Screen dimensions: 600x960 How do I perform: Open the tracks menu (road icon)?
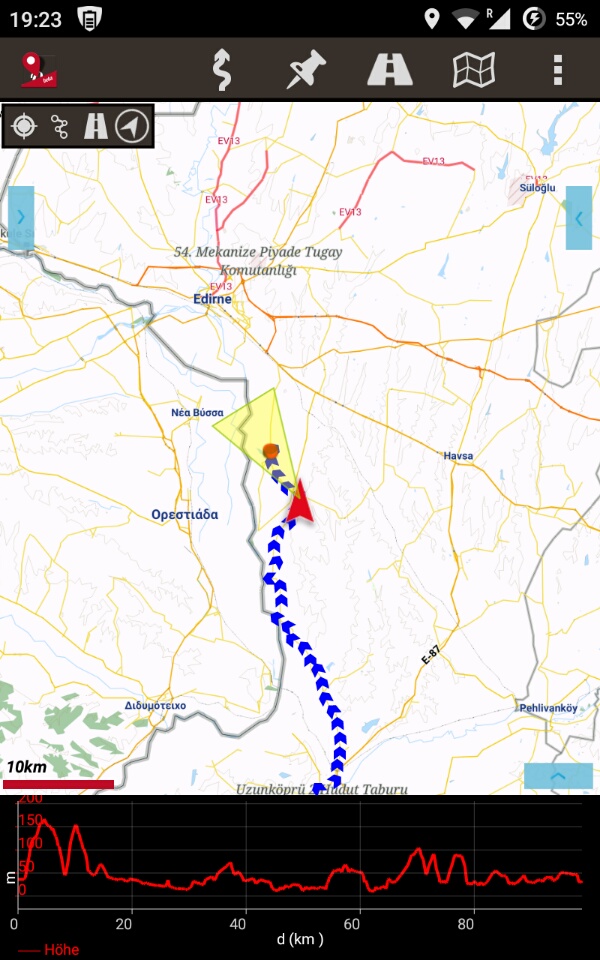pos(390,69)
